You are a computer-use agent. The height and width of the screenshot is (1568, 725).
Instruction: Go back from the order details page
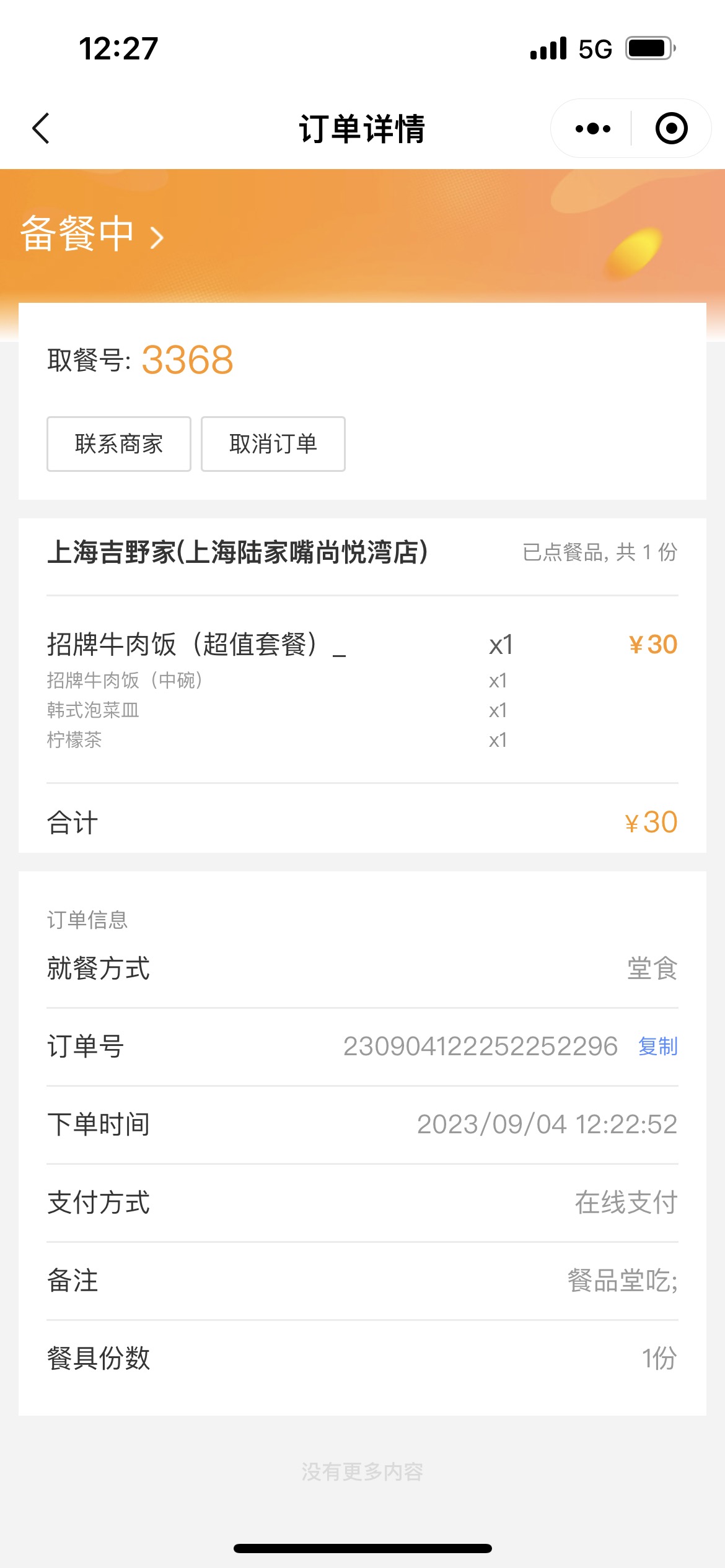41,129
